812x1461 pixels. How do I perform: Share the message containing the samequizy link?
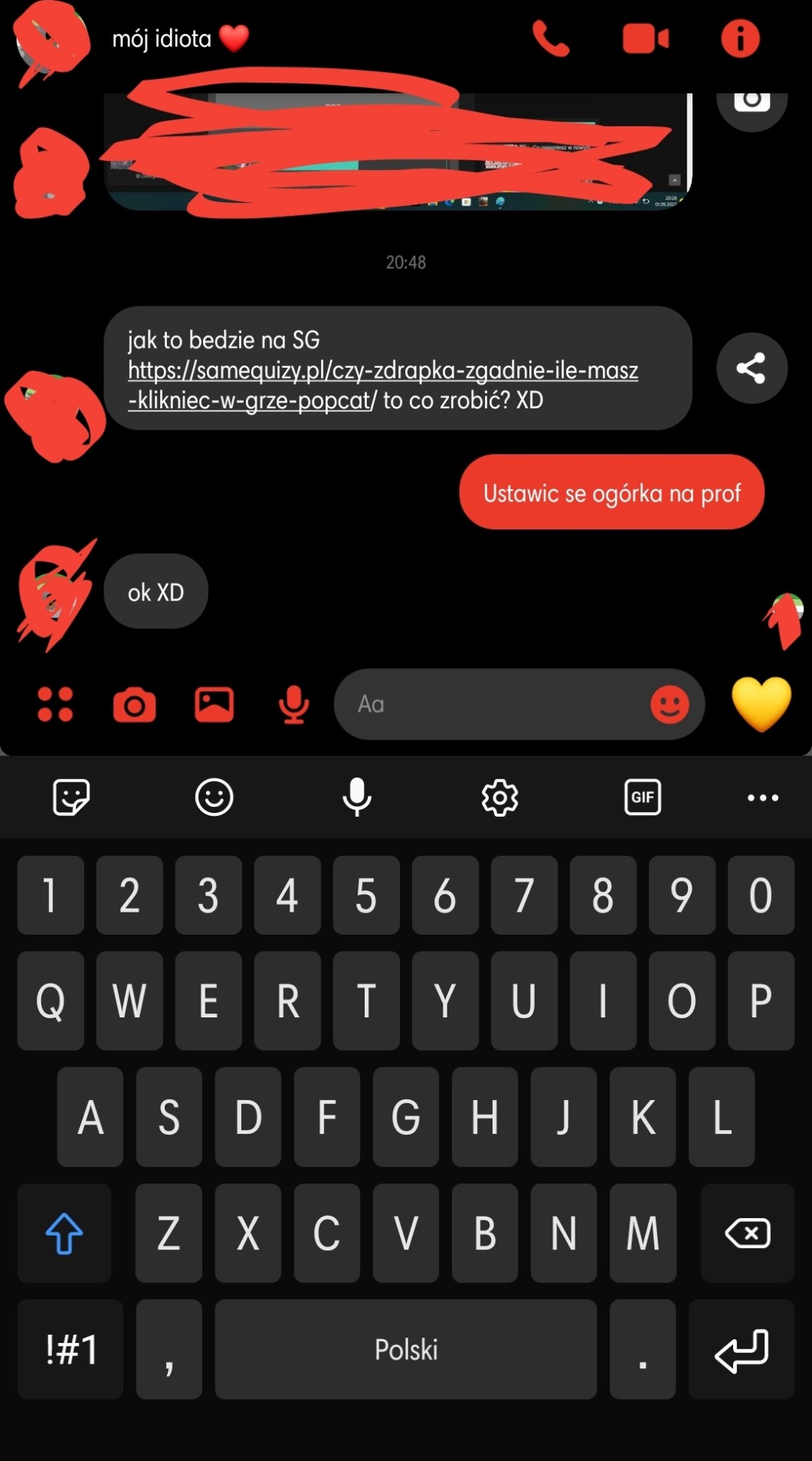coord(751,369)
